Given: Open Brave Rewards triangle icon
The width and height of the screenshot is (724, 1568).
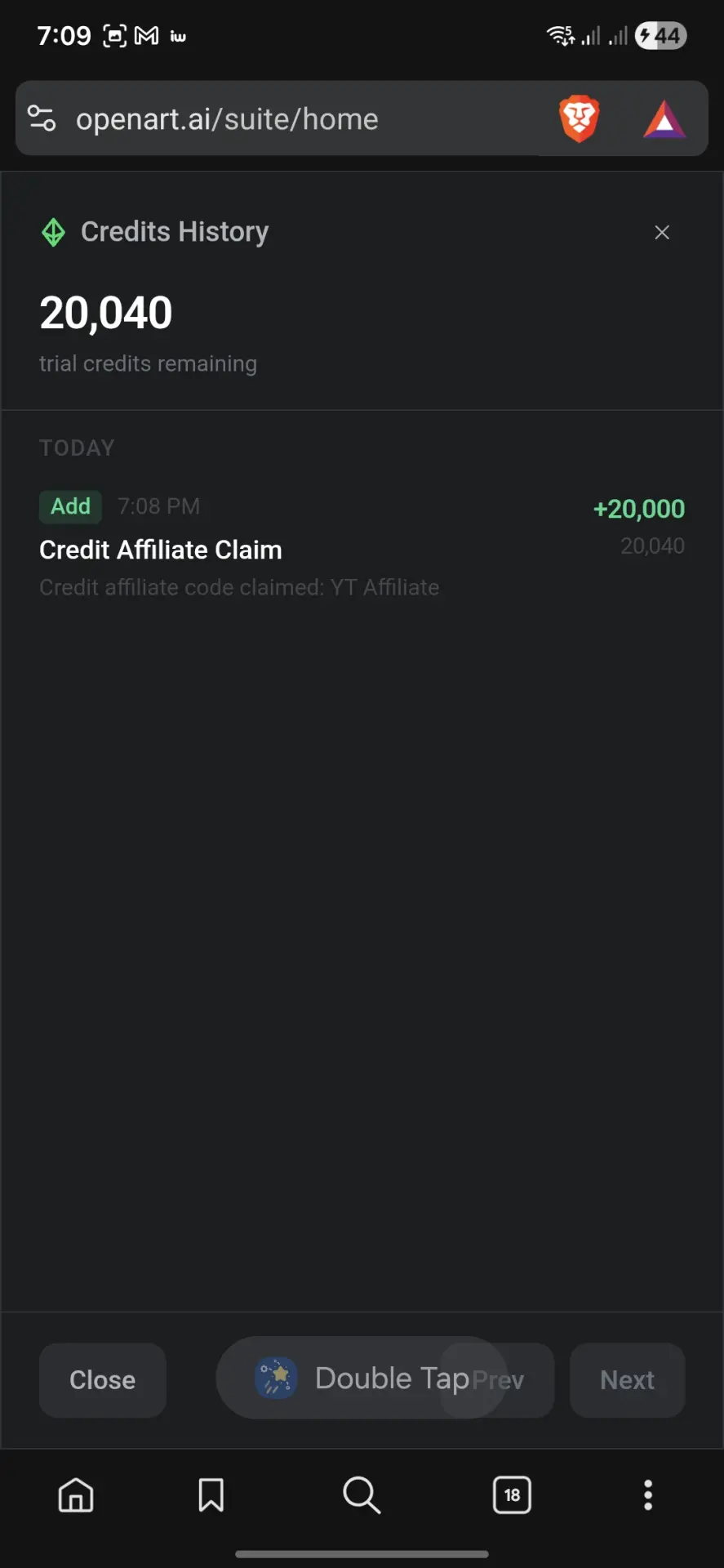Looking at the screenshot, I should tap(664, 119).
